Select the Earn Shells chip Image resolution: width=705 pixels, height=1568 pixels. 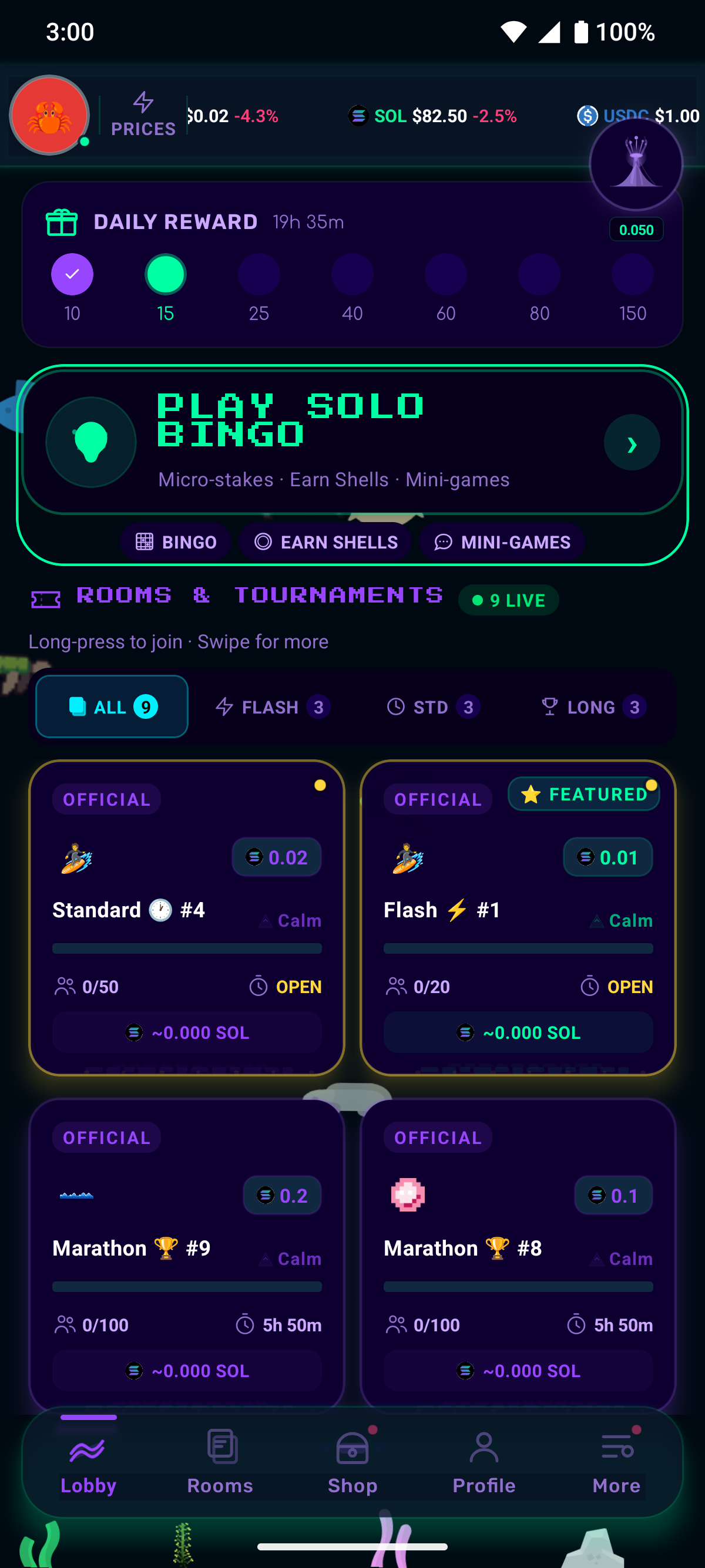coord(325,541)
